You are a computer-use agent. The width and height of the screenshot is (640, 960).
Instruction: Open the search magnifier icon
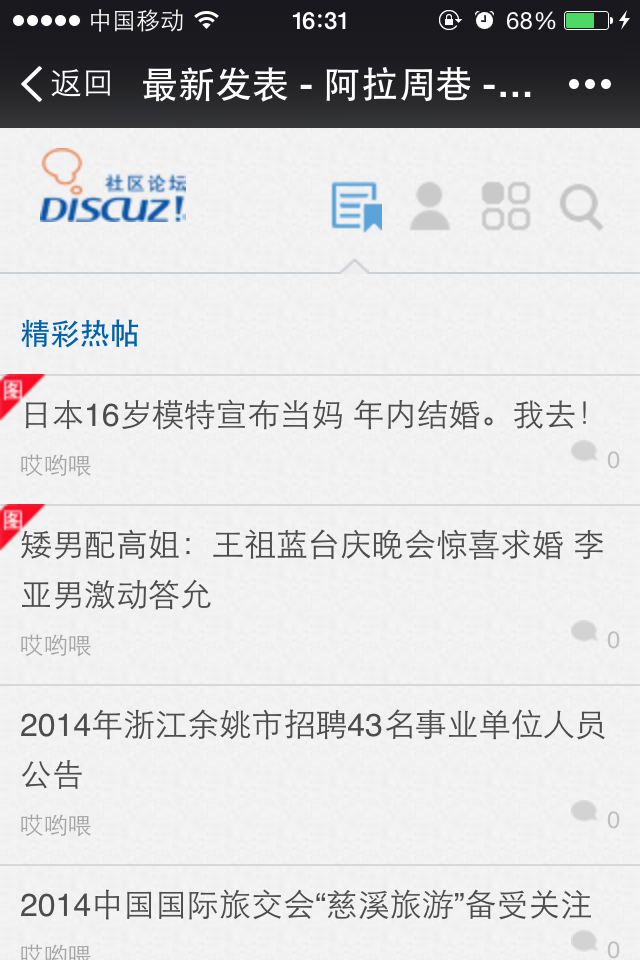(x=581, y=207)
